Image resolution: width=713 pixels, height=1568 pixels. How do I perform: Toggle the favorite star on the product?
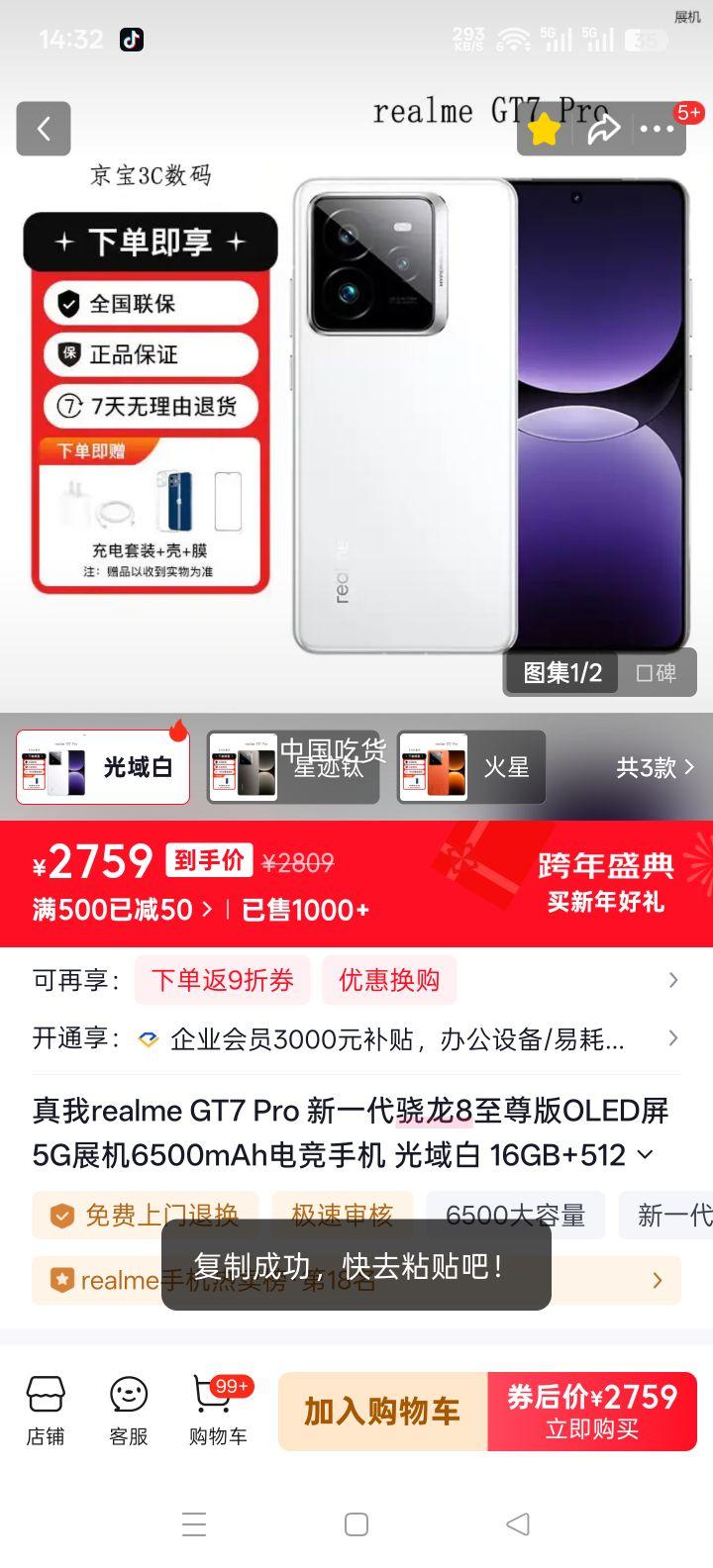(543, 127)
